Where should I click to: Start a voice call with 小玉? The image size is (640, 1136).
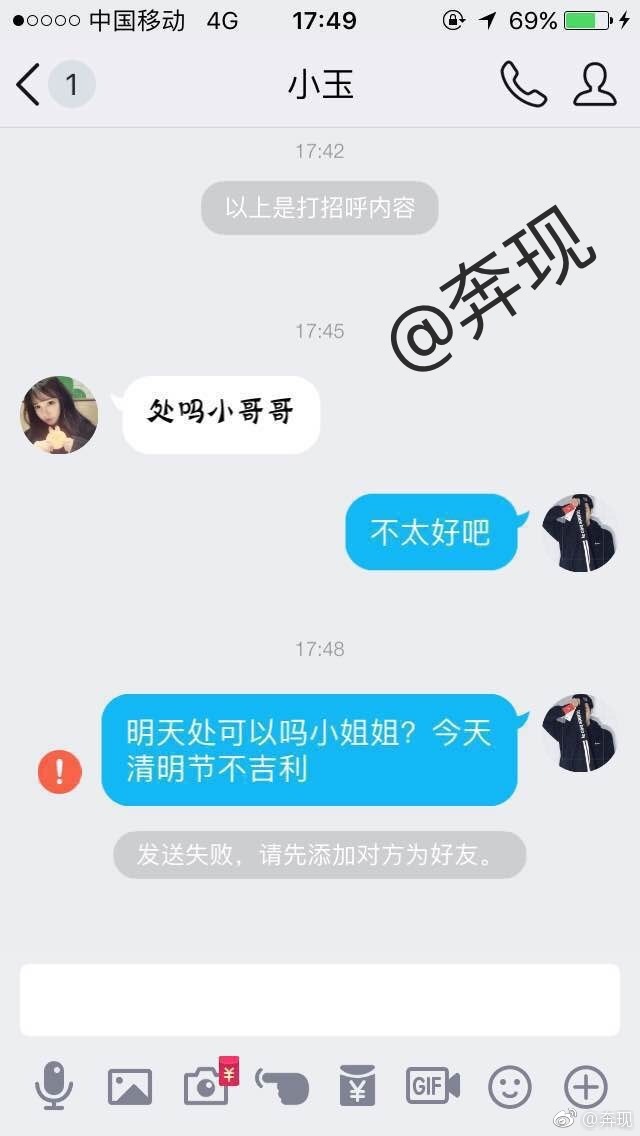(x=523, y=85)
